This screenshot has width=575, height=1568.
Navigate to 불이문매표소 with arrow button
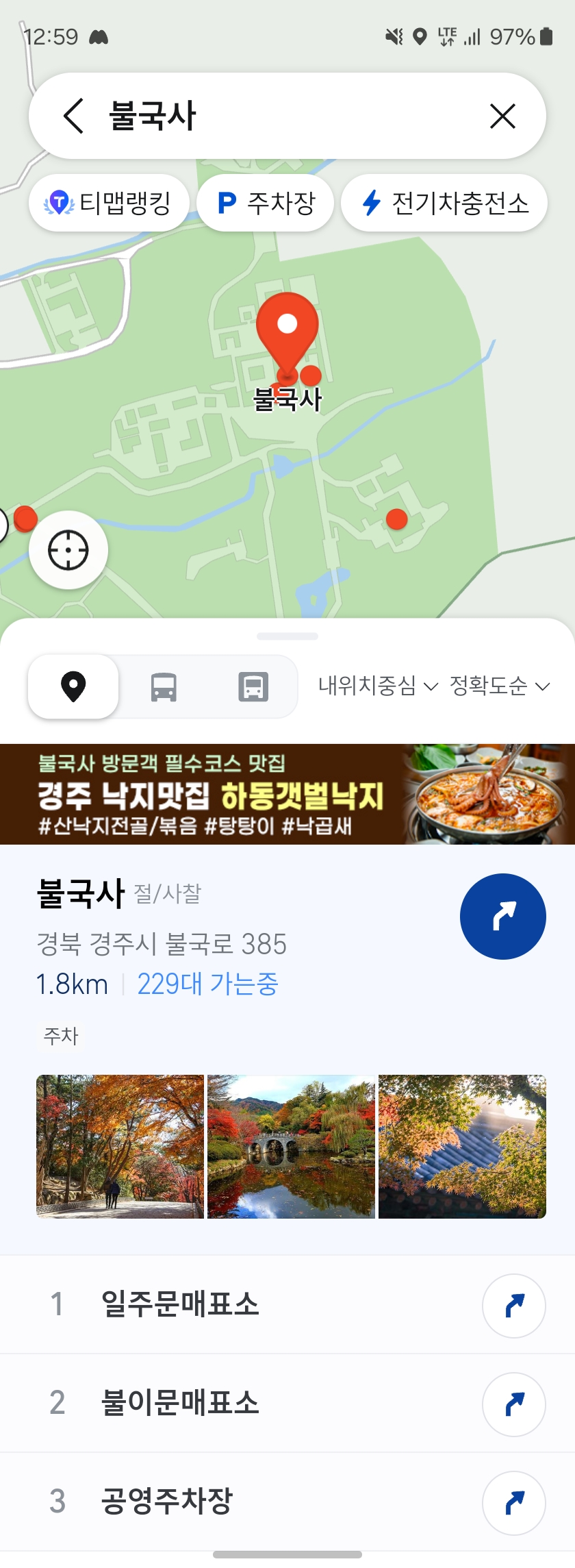pos(513,1404)
